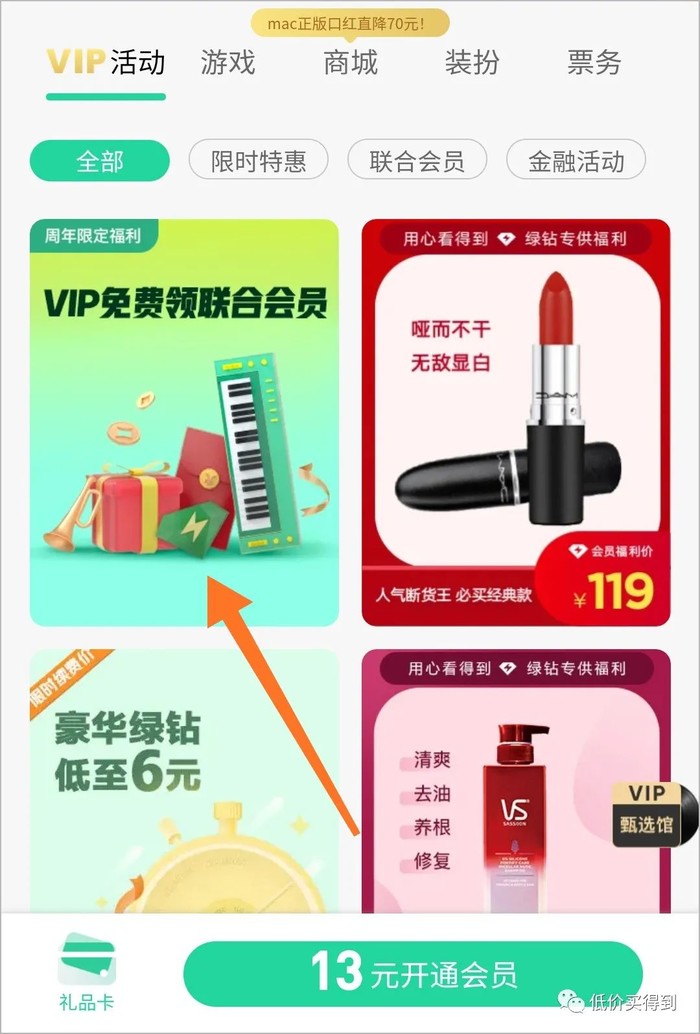Open the 商城 tab
700x1034 pixels.
click(x=350, y=62)
